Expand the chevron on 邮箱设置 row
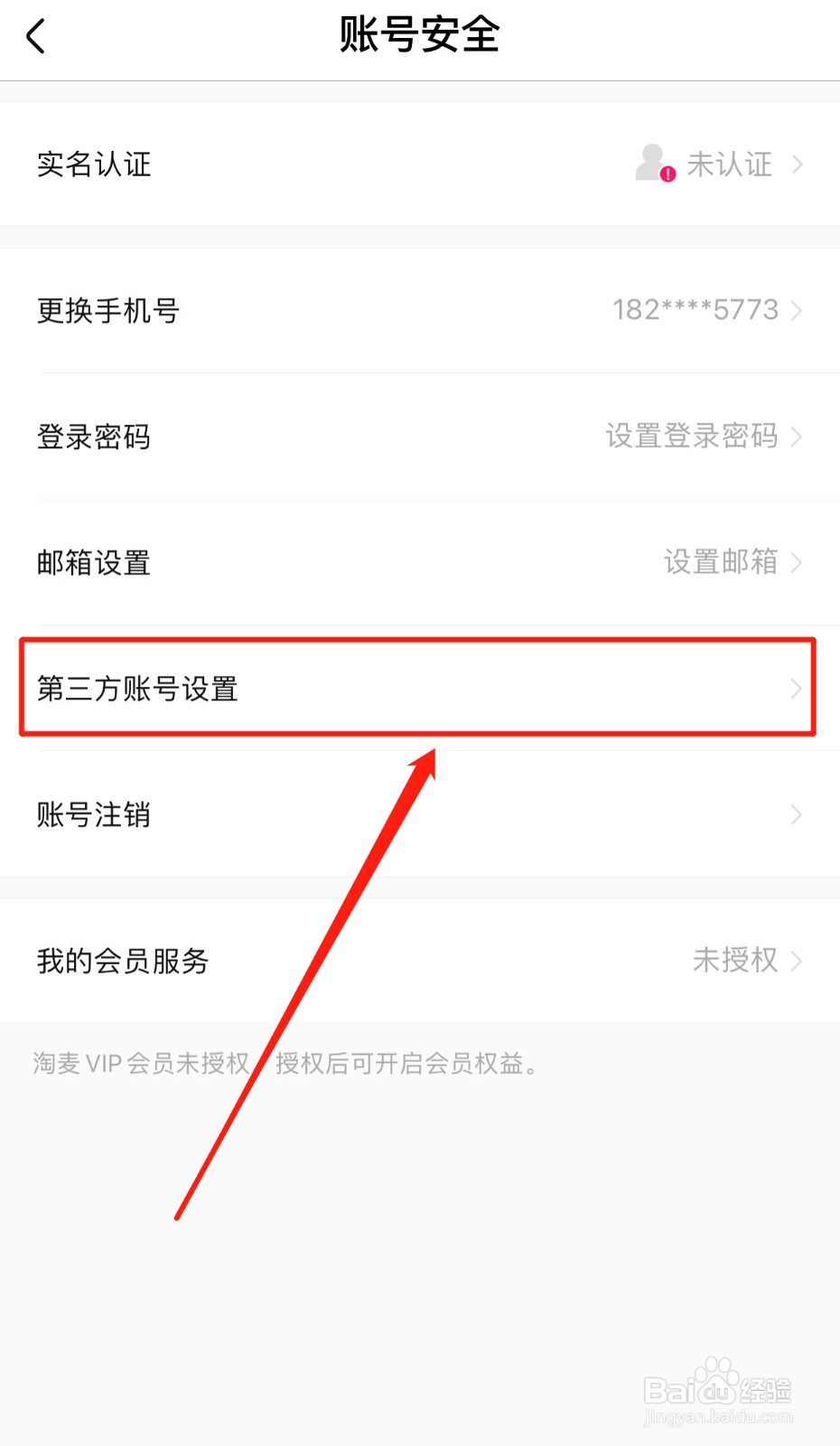This screenshot has width=840, height=1446. [797, 562]
